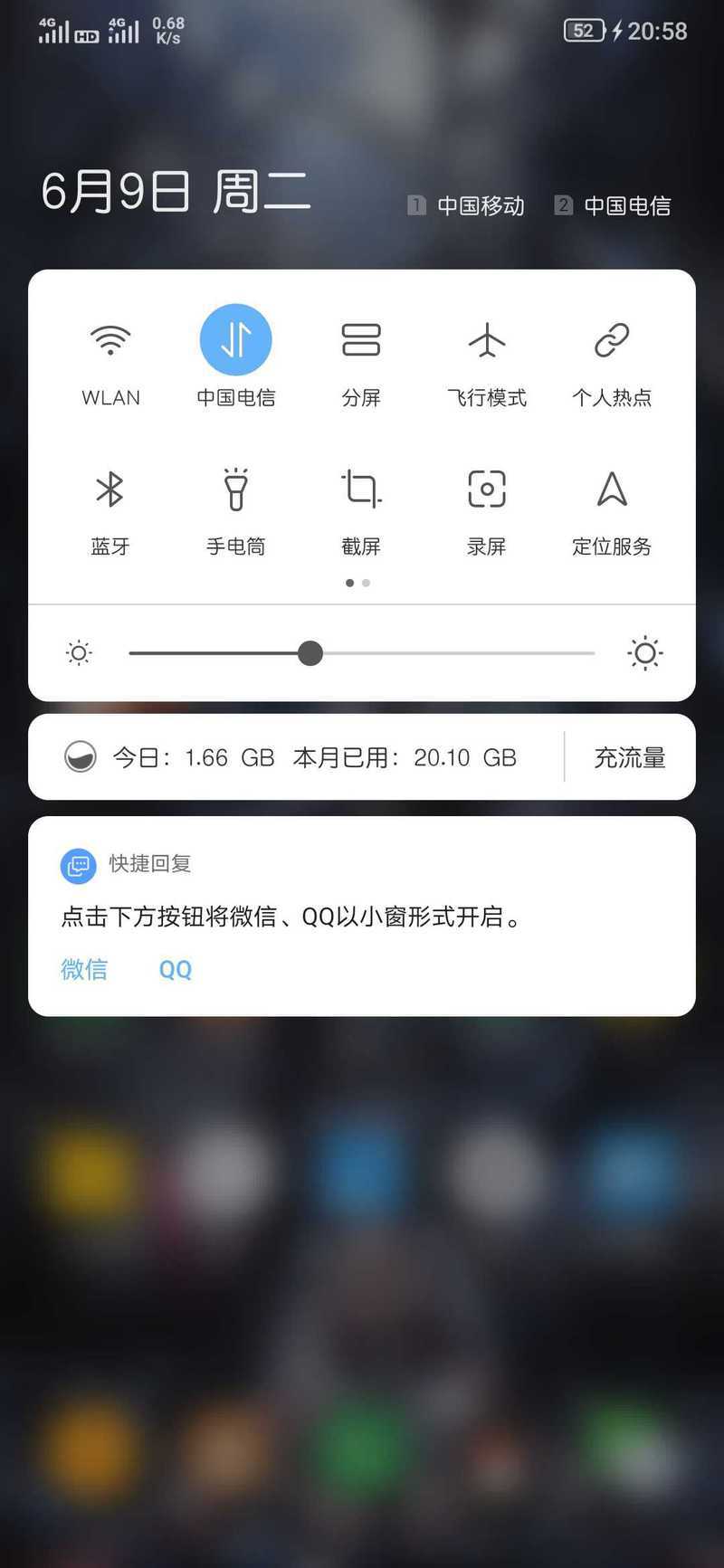Switch on the 手电筒 flashlight

pos(235,489)
